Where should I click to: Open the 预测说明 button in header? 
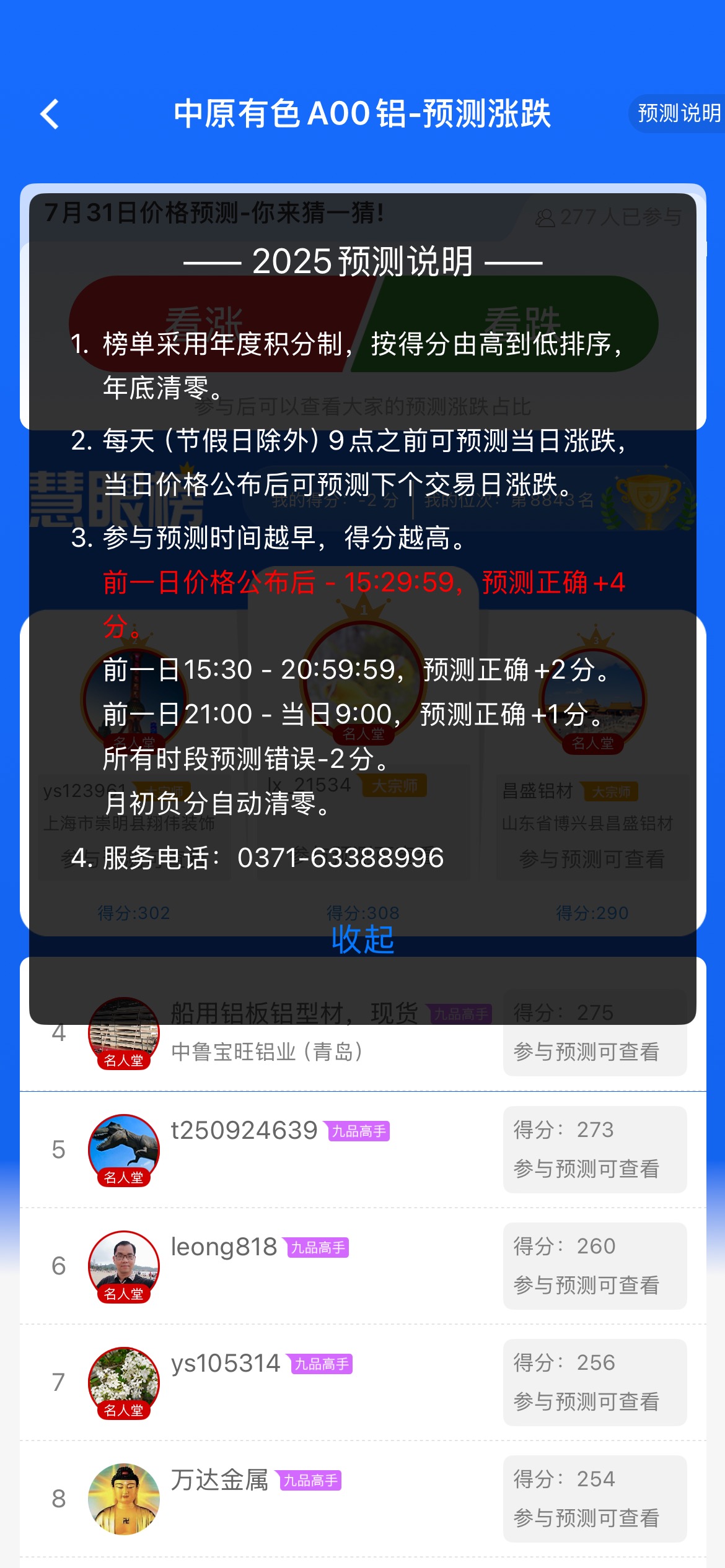[x=678, y=113]
